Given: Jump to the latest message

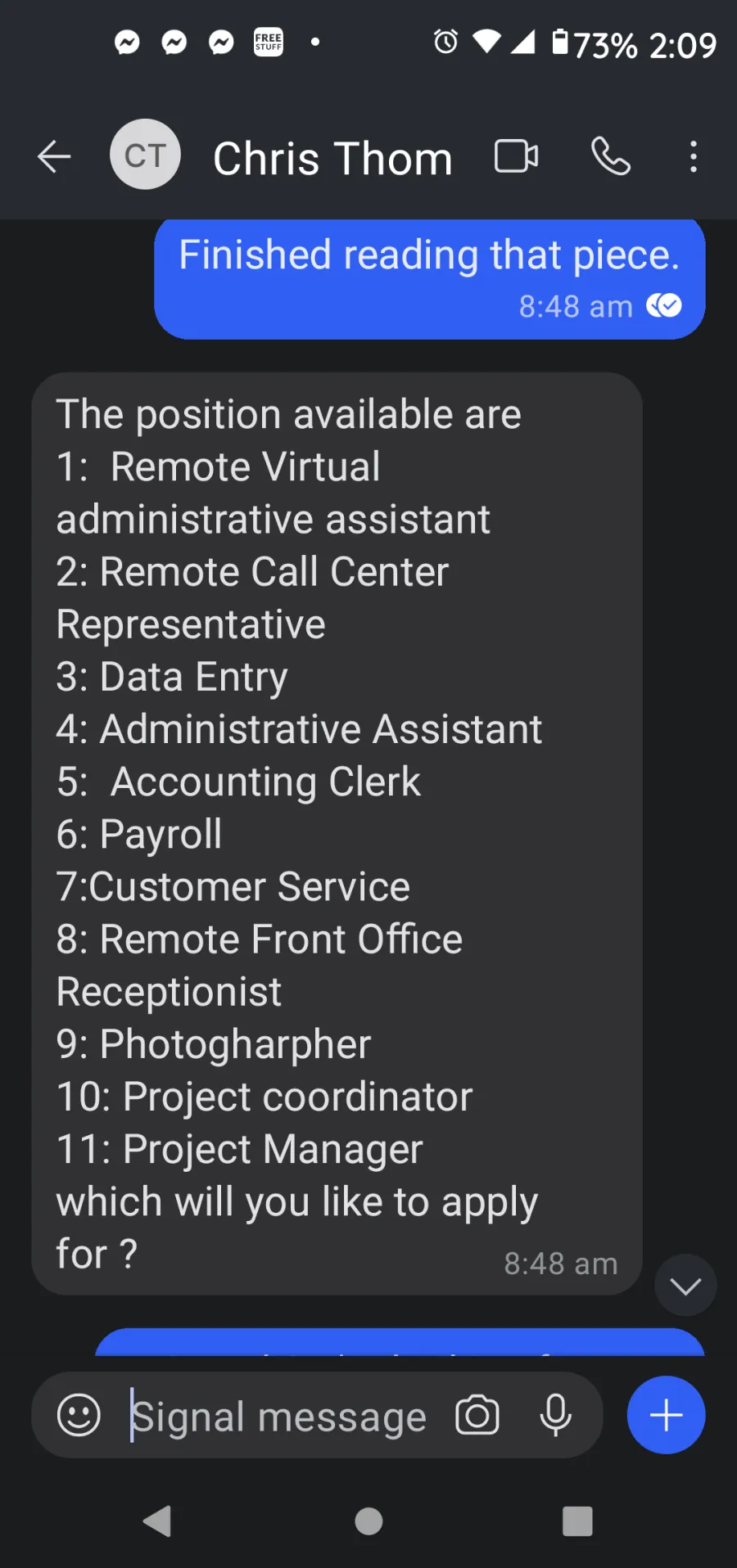Looking at the screenshot, I should click(685, 1285).
